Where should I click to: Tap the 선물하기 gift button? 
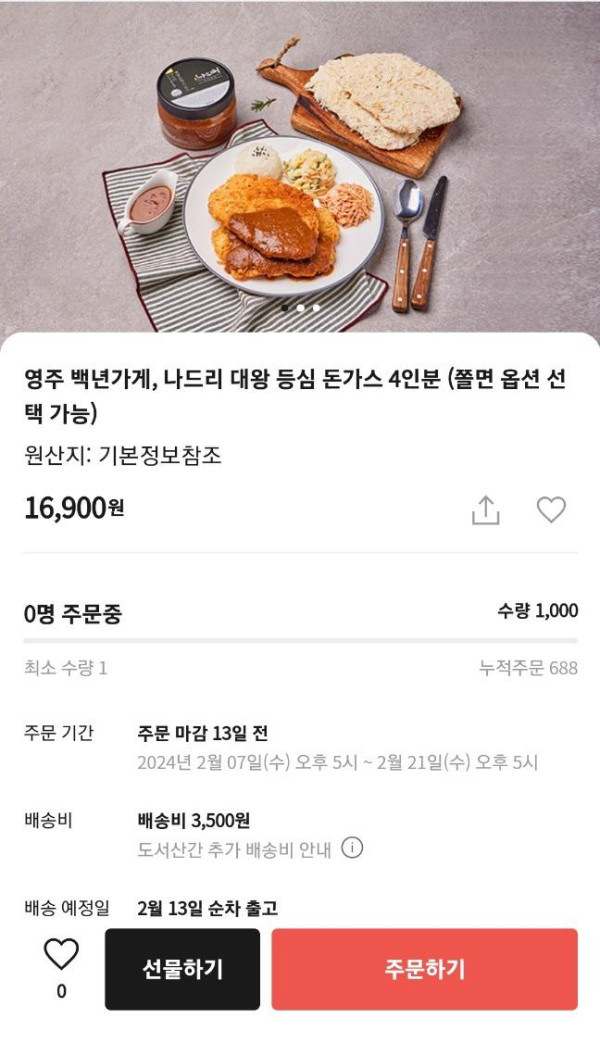182,969
